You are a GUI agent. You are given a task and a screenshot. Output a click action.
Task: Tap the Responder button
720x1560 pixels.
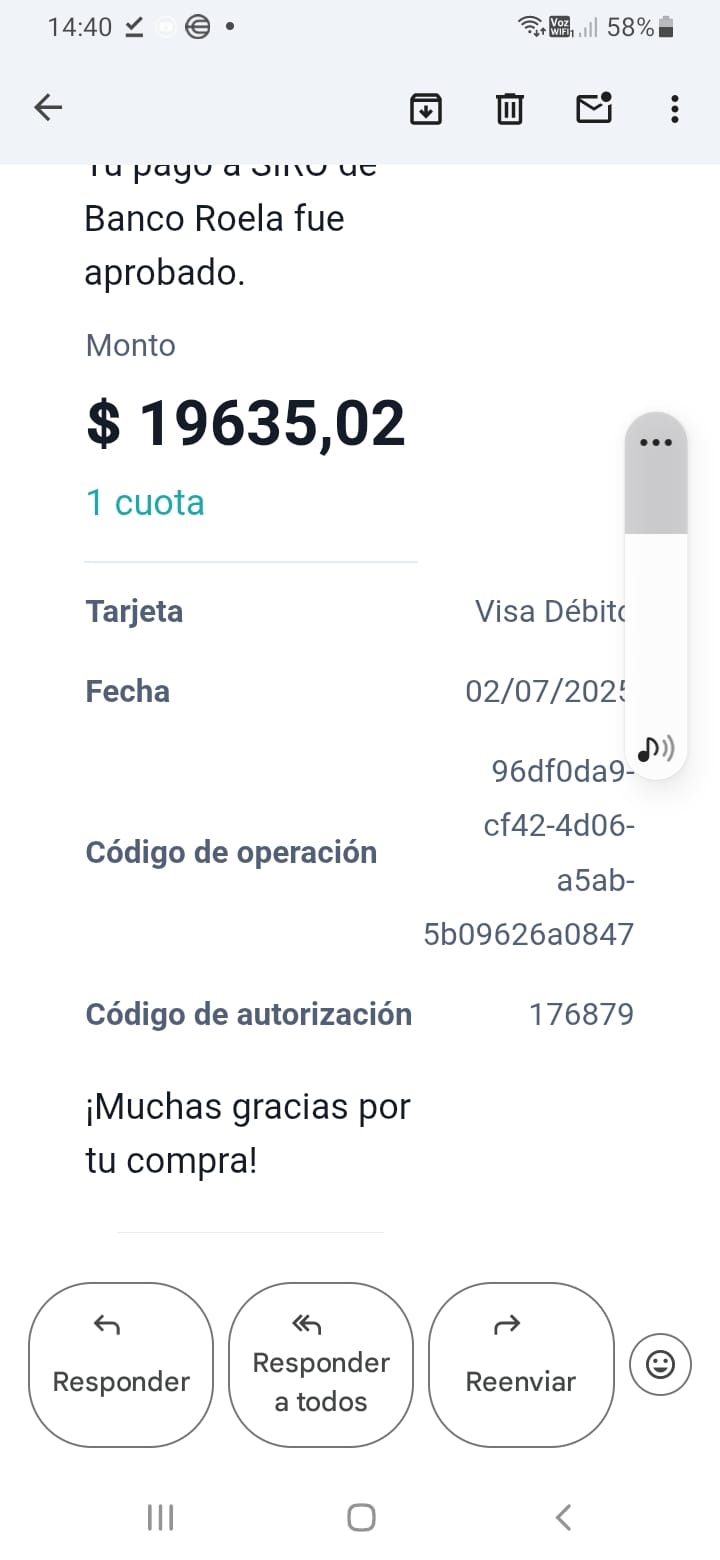click(121, 1364)
